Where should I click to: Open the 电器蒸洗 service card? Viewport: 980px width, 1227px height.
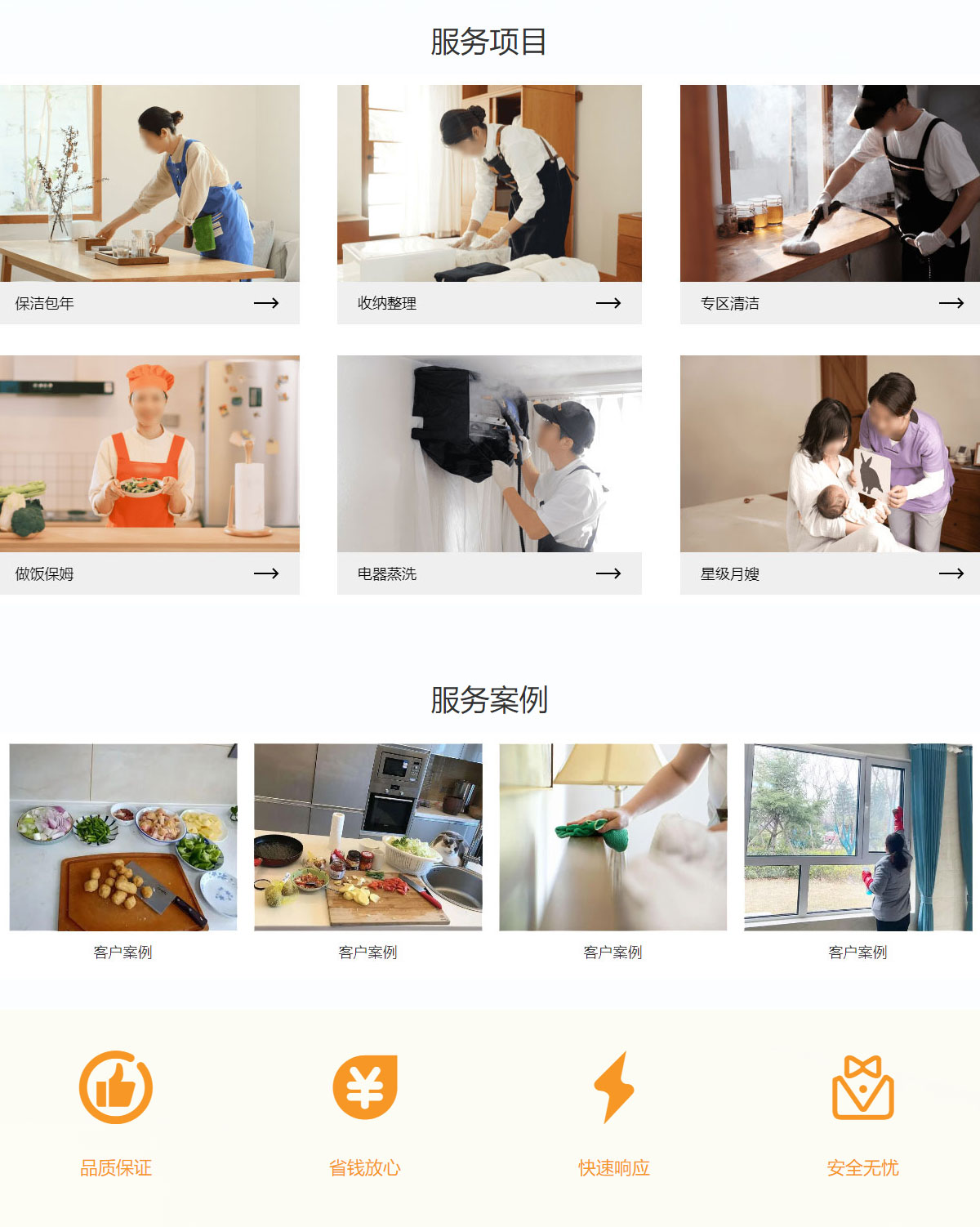pos(489,474)
